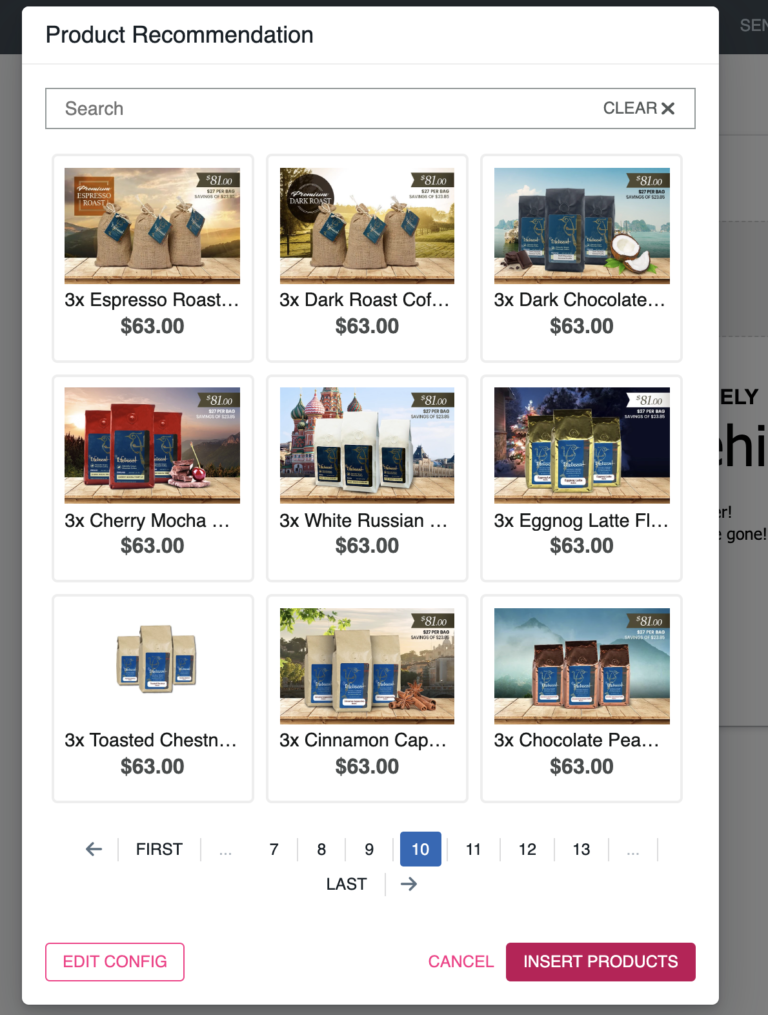Pick the 3x Cherry Mocha product

pos(152,478)
